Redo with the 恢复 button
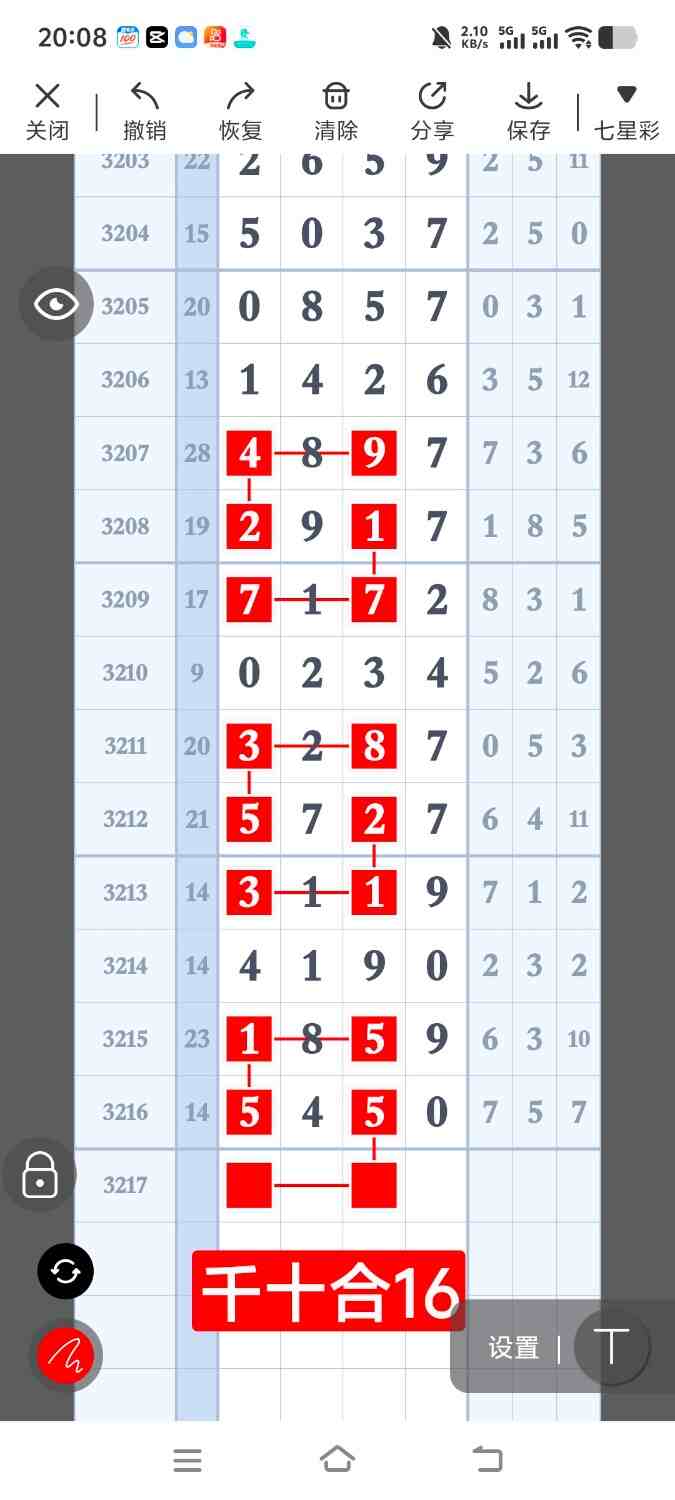 [x=240, y=111]
